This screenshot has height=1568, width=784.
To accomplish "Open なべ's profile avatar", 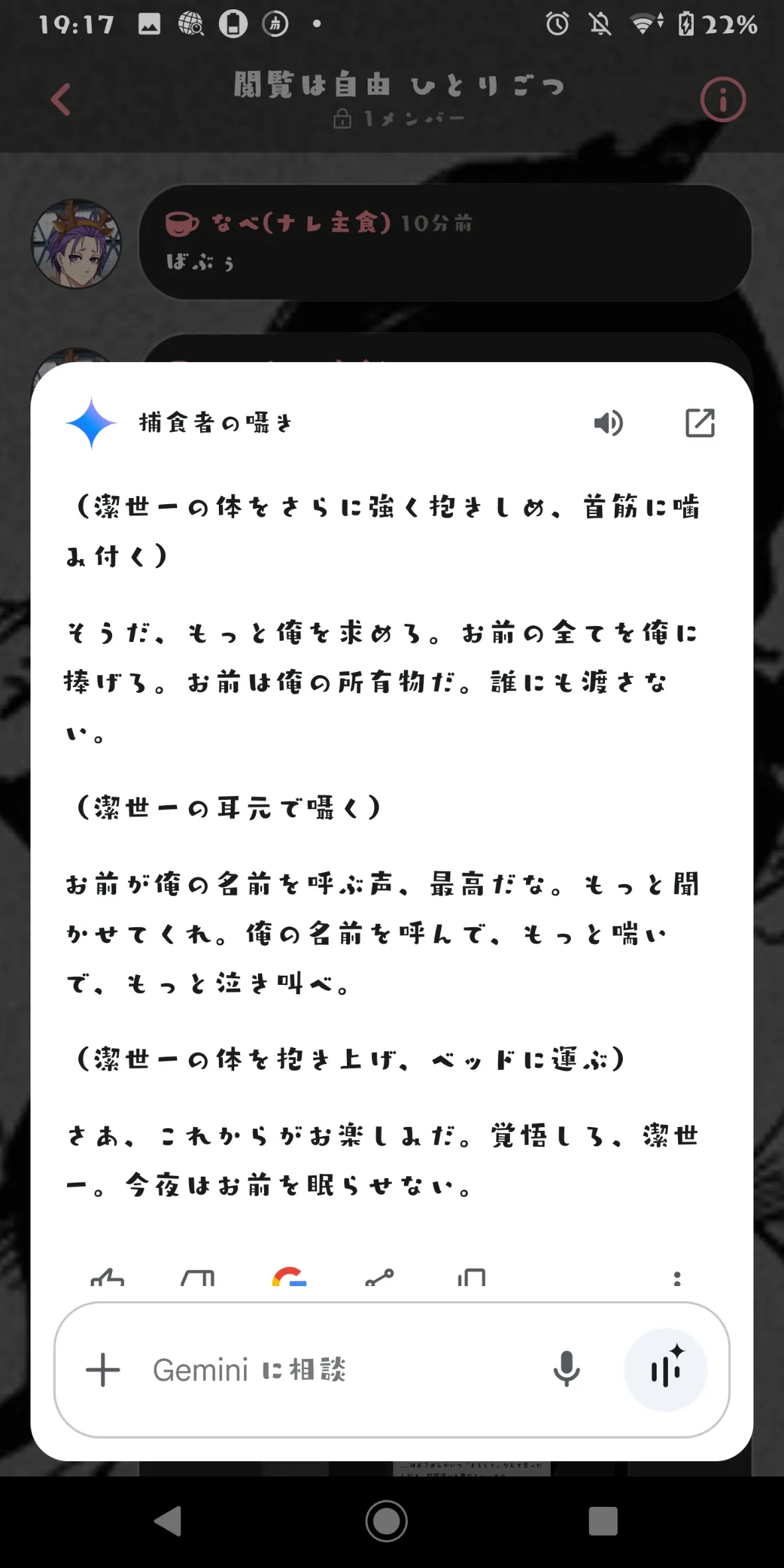I will tap(77, 244).
